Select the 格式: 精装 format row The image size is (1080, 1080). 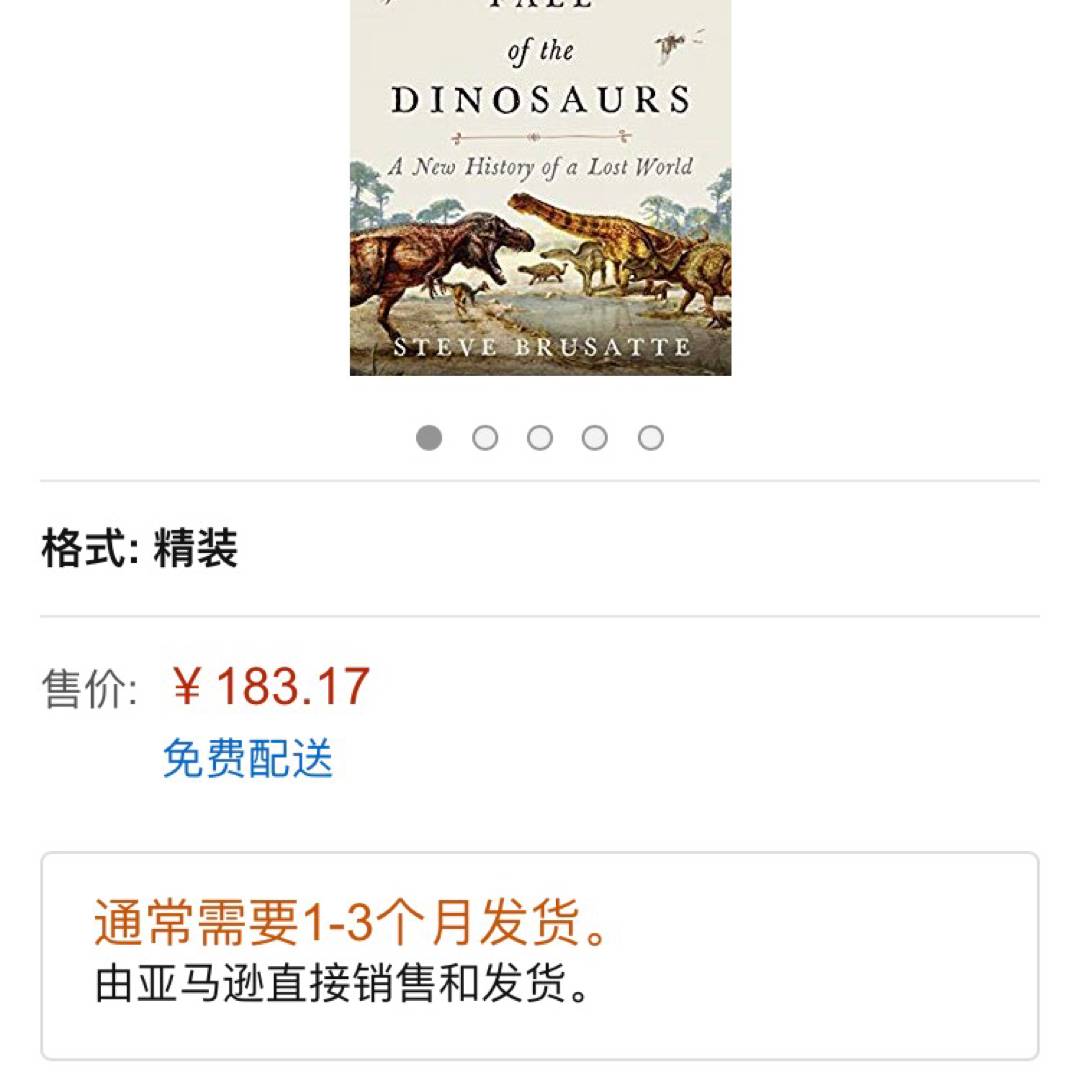coord(540,549)
